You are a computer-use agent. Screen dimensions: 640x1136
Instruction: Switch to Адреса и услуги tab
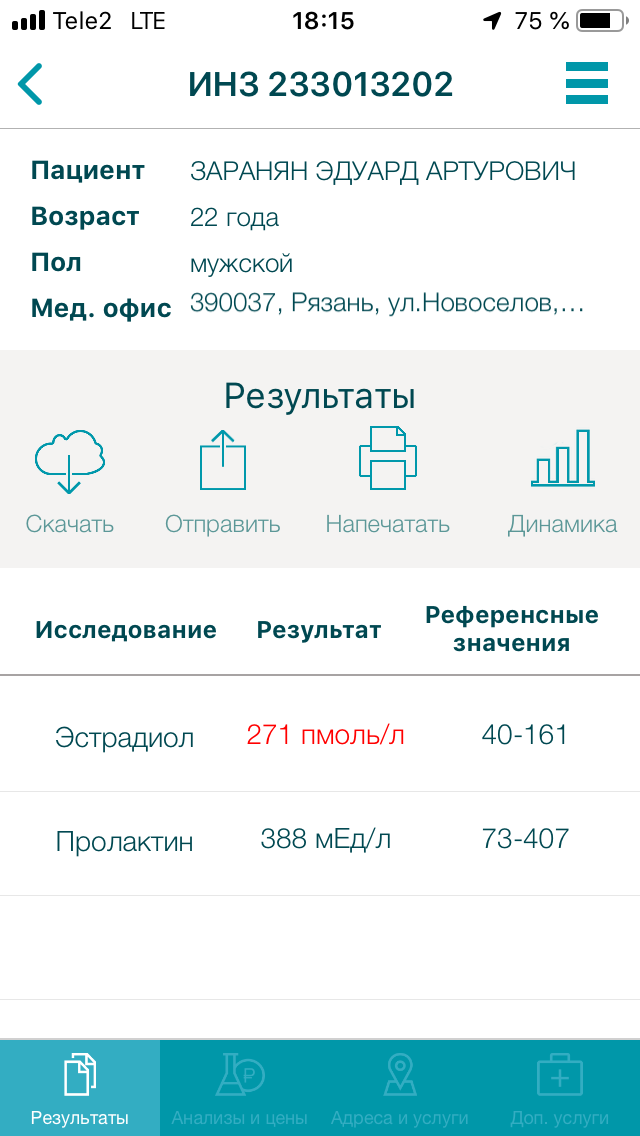[400, 1088]
